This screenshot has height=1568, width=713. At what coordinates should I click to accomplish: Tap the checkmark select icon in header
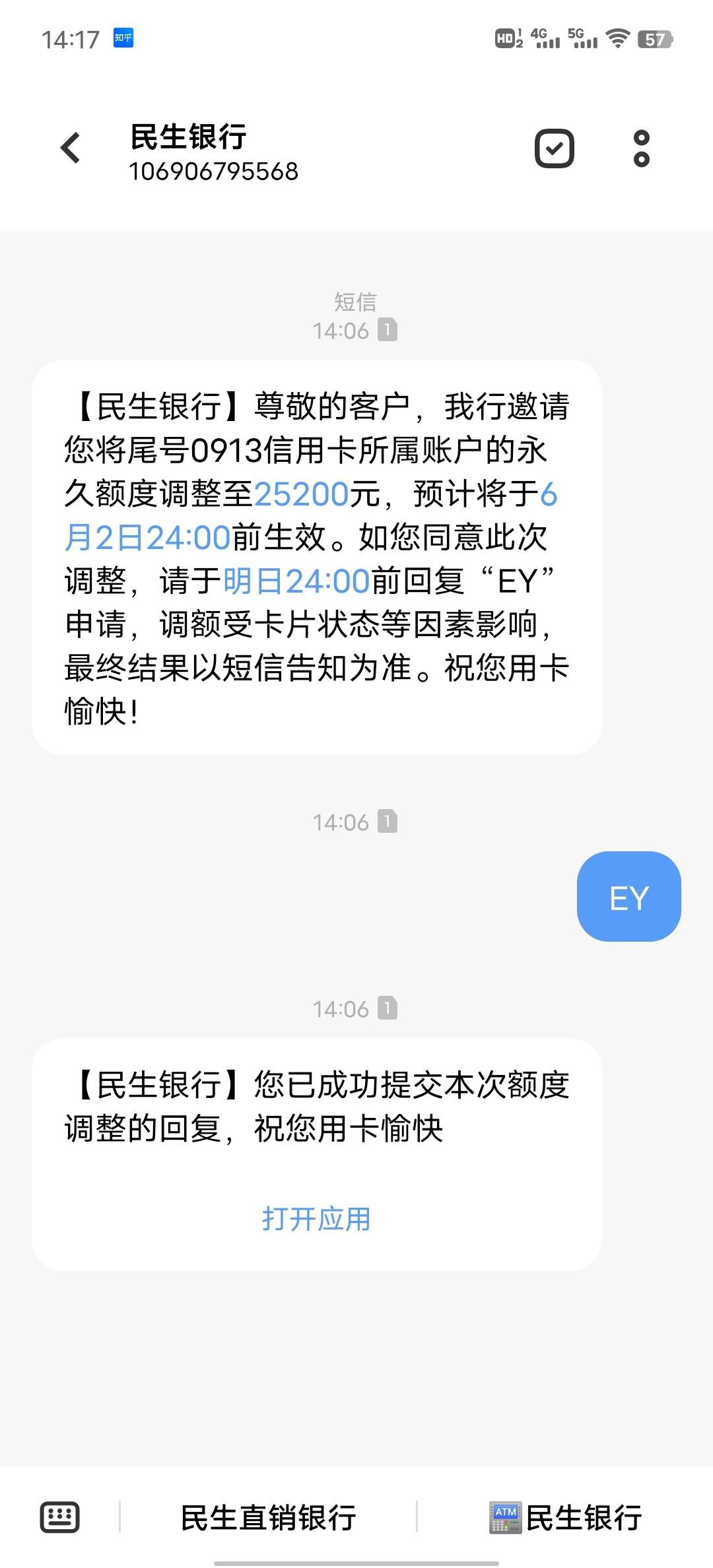point(554,148)
